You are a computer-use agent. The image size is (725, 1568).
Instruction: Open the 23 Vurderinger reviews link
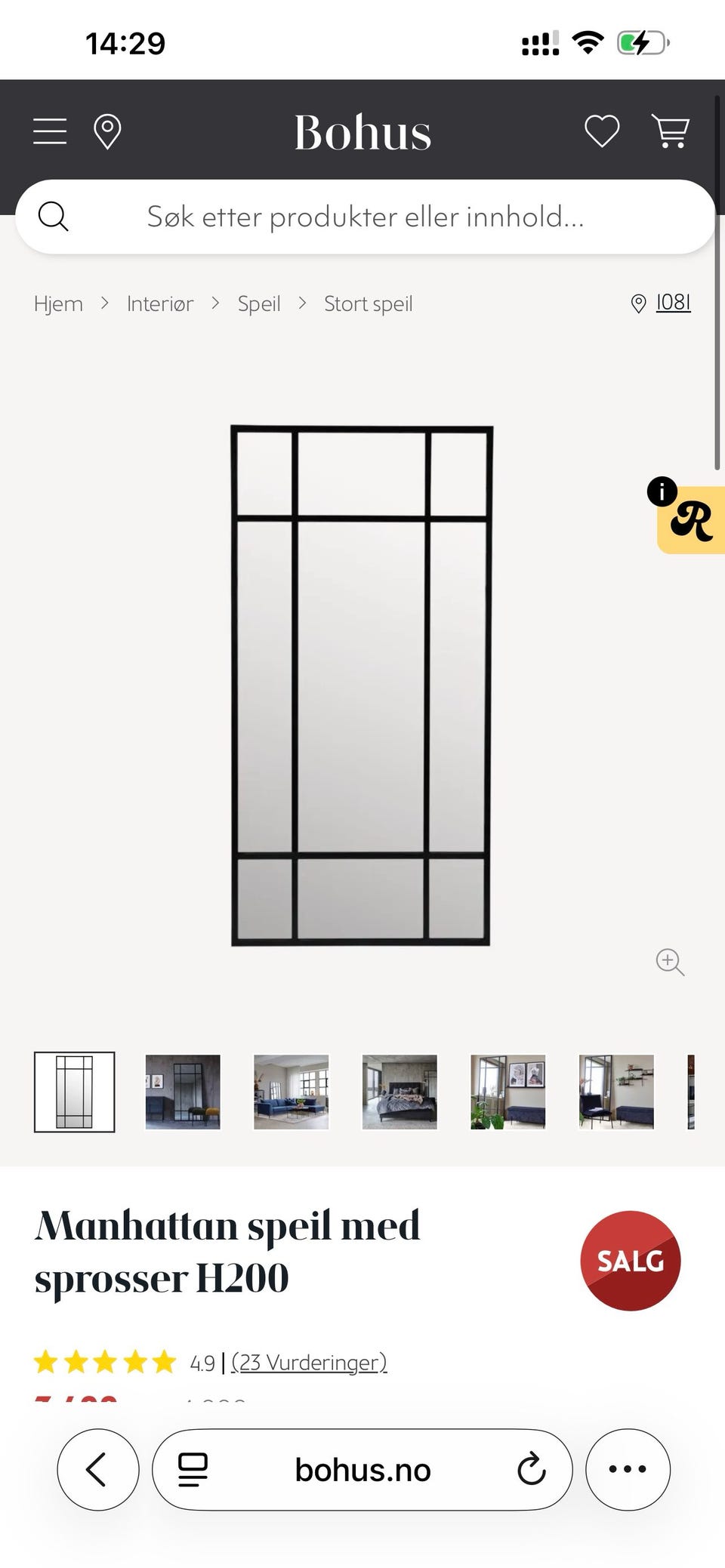[308, 1361]
